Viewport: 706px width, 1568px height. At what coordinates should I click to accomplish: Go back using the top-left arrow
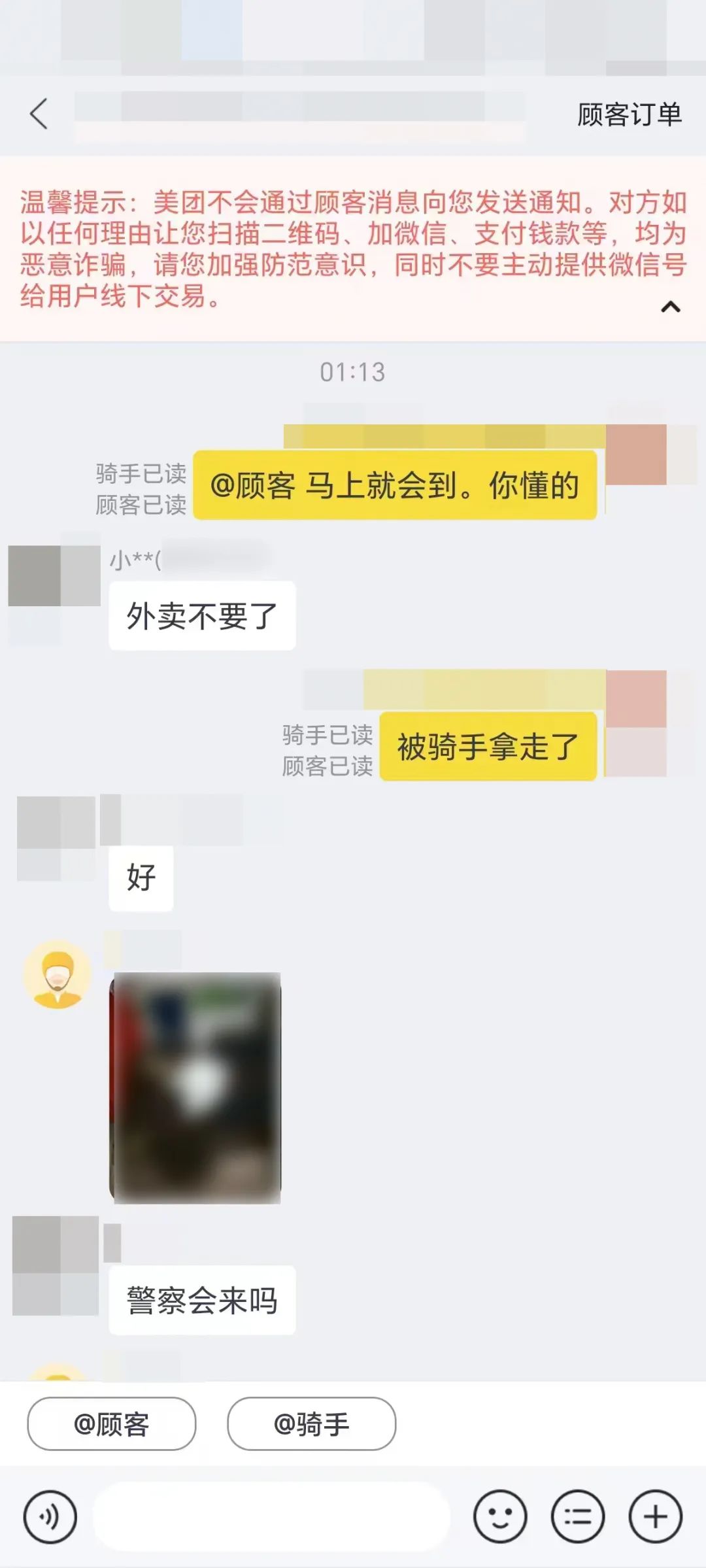39,114
